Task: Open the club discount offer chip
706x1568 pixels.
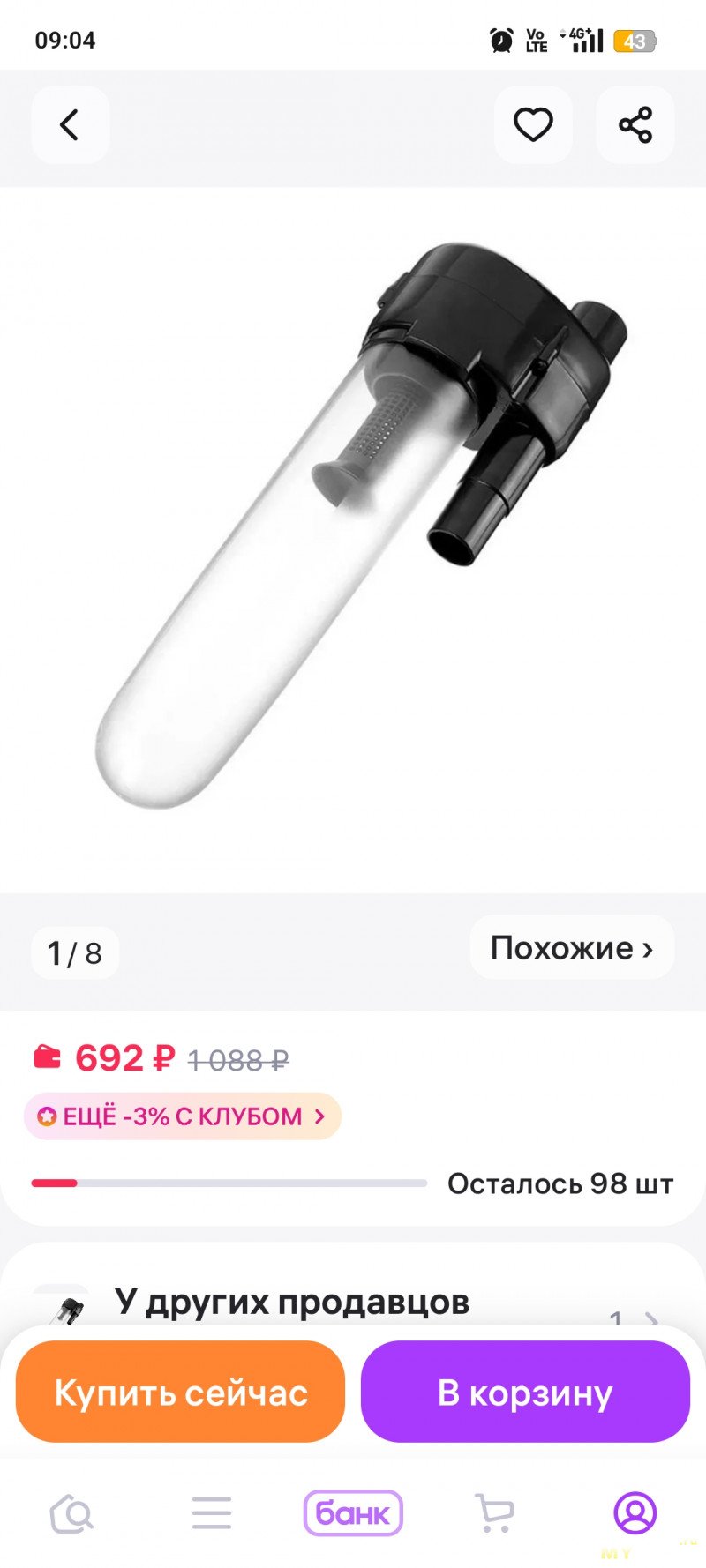Action: [x=182, y=1116]
